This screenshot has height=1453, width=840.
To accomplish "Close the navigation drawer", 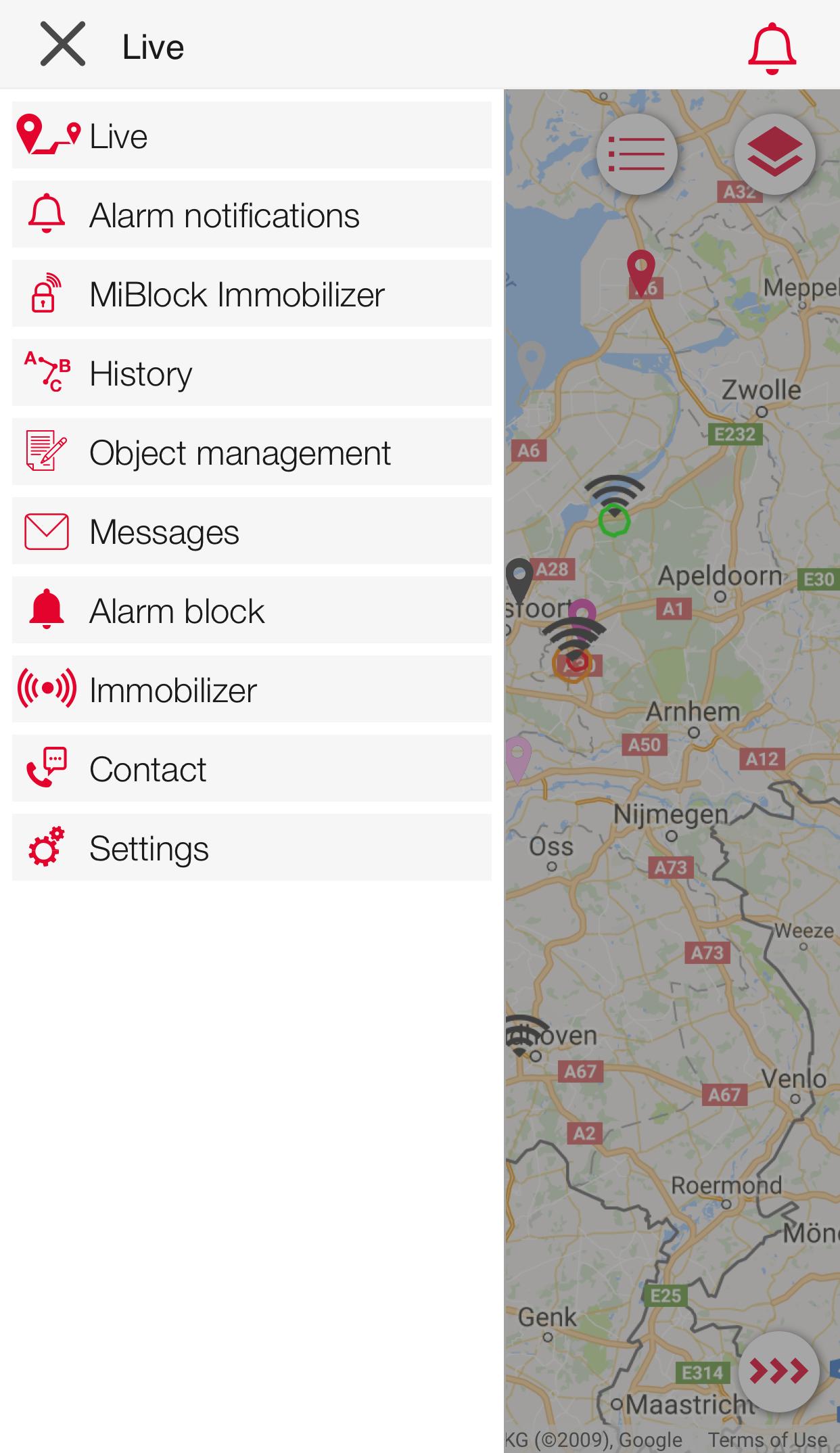I will click(x=63, y=45).
